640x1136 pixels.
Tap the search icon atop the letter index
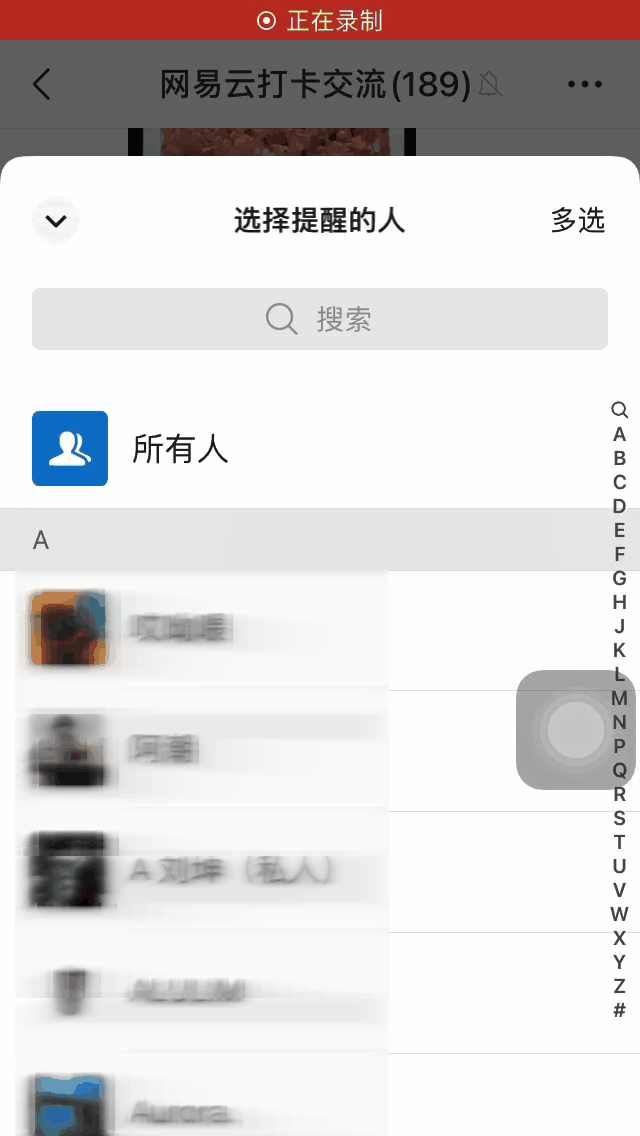(619, 410)
